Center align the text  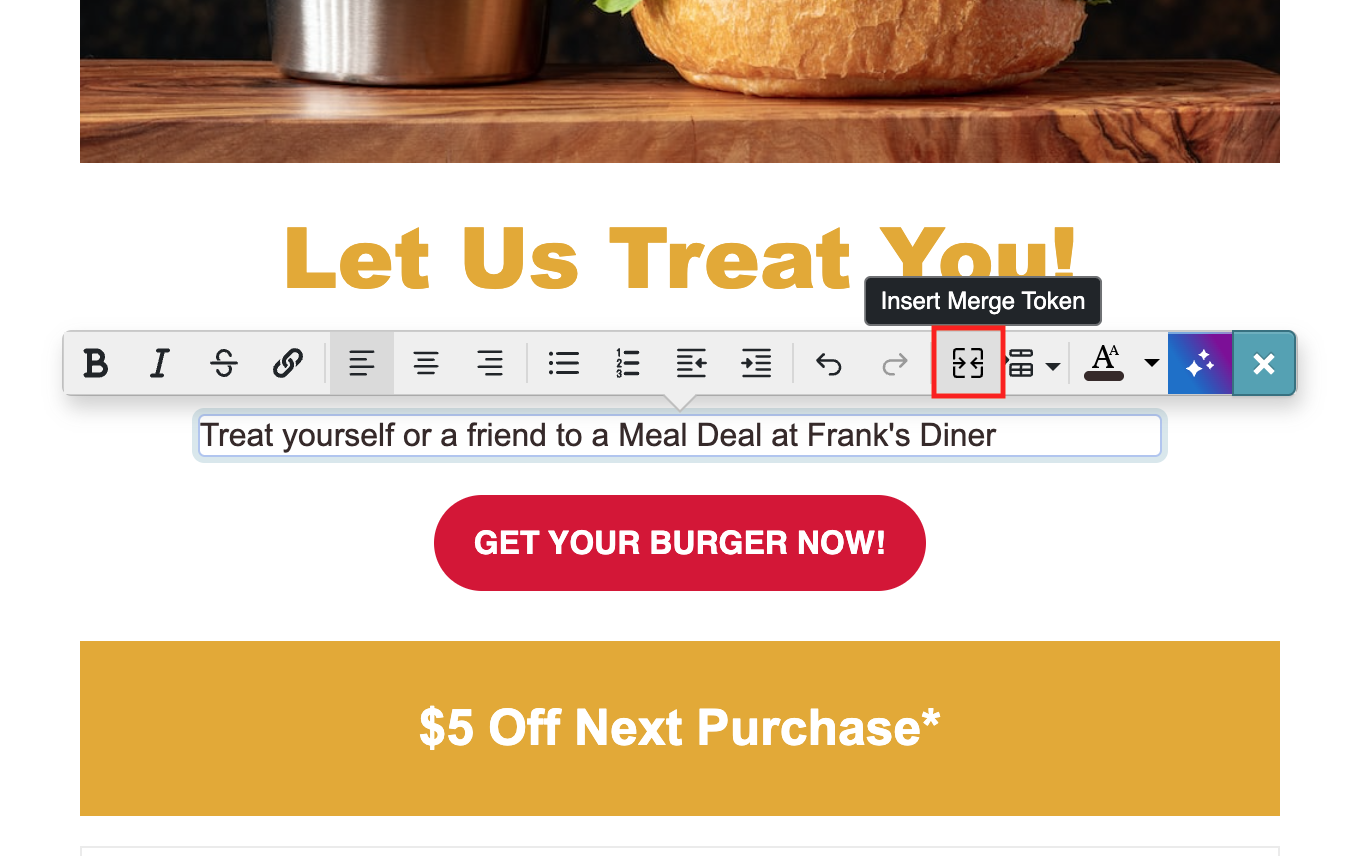tap(426, 363)
